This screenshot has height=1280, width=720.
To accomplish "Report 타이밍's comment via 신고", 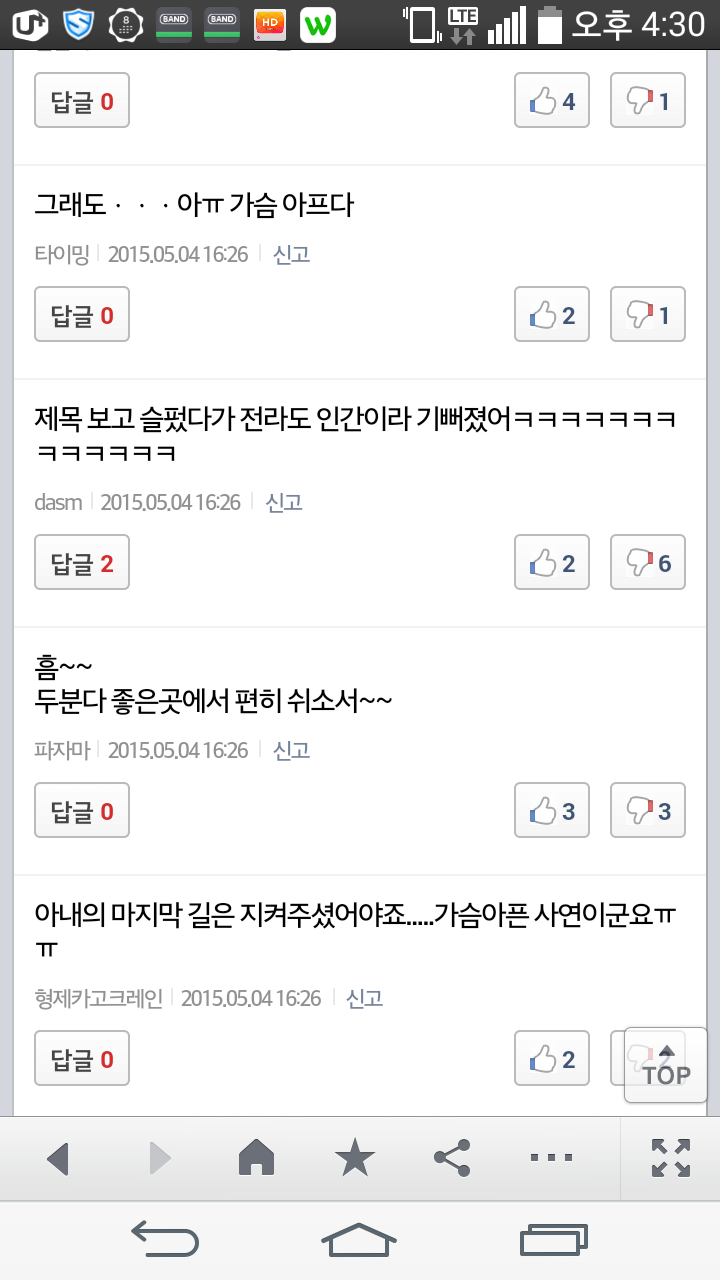I will tap(291, 254).
